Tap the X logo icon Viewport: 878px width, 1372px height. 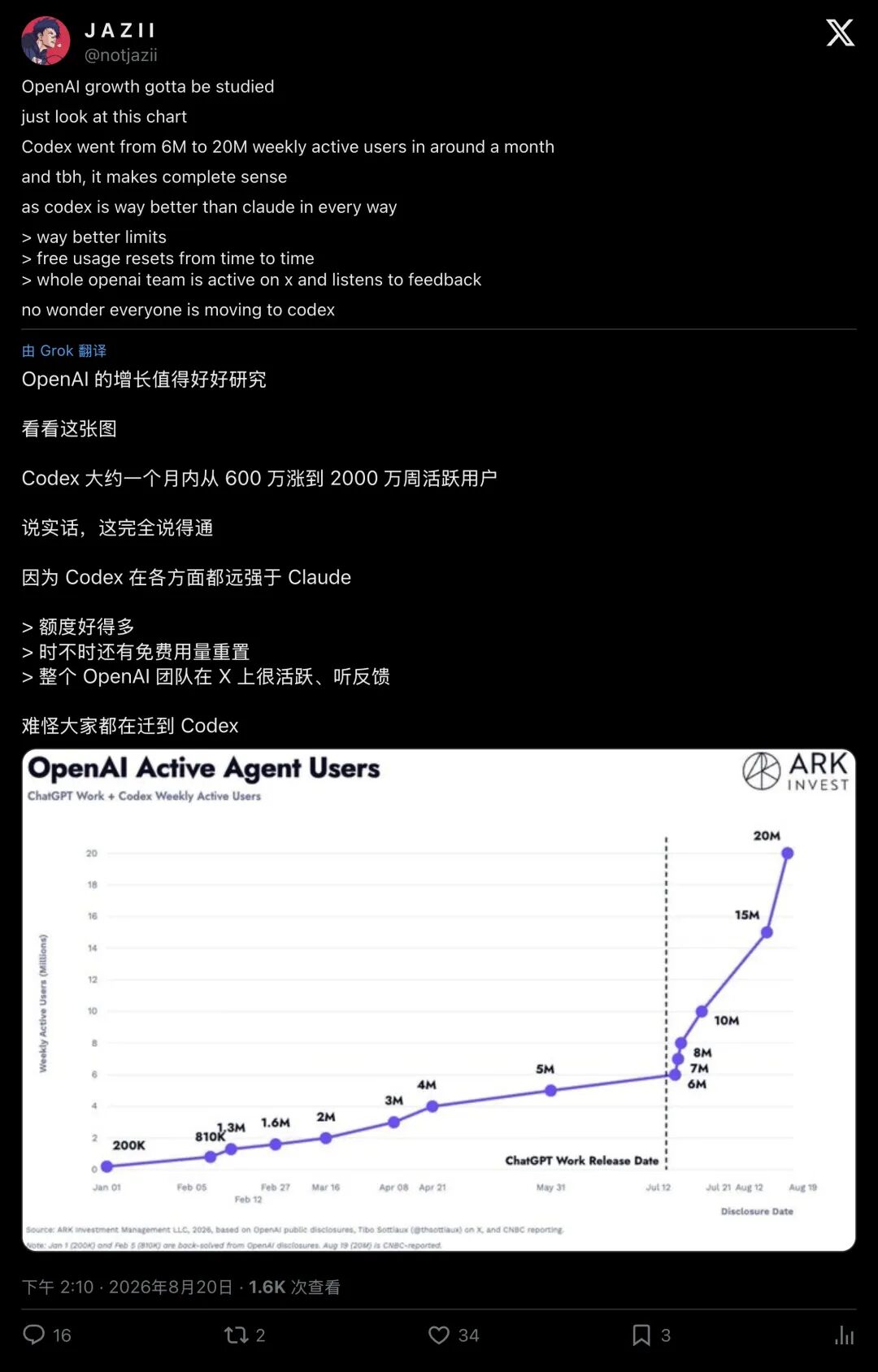(840, 33)
